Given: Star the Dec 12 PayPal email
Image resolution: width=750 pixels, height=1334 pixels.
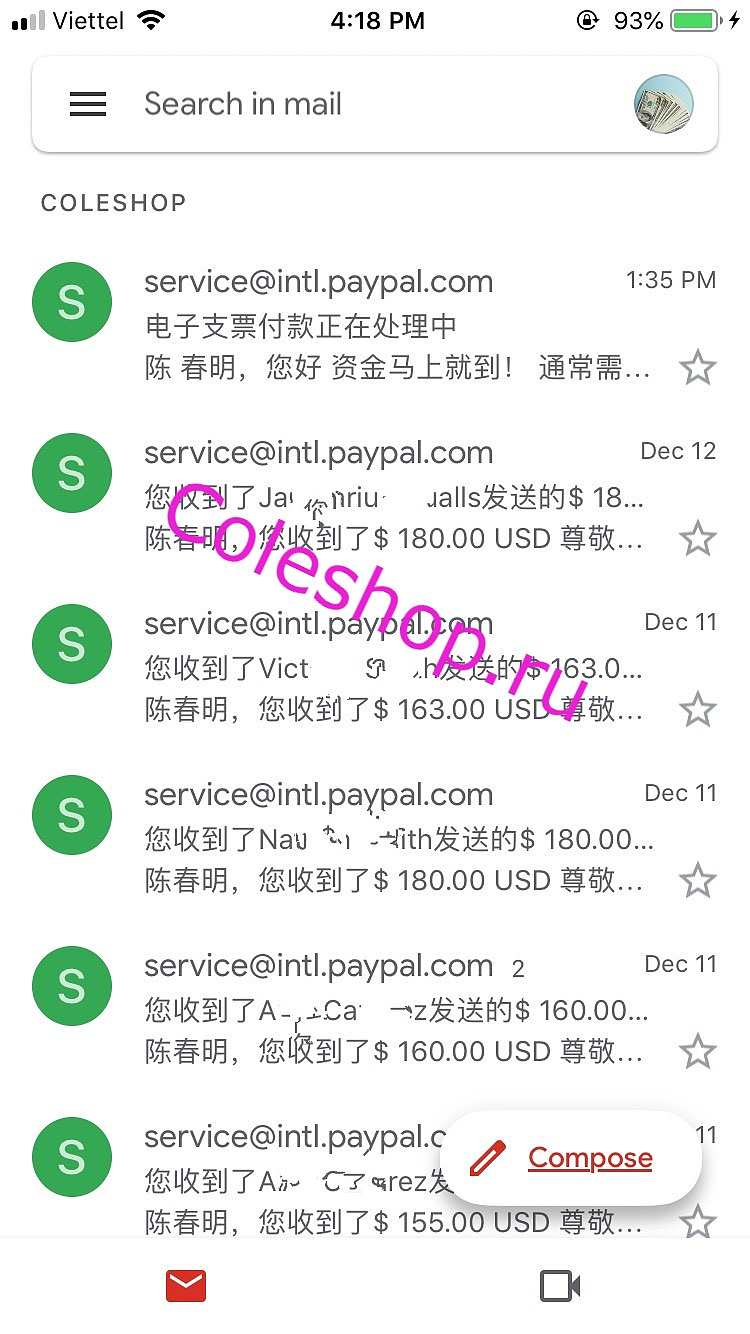Looking at the screenshot, I should [x=698, y=539].
